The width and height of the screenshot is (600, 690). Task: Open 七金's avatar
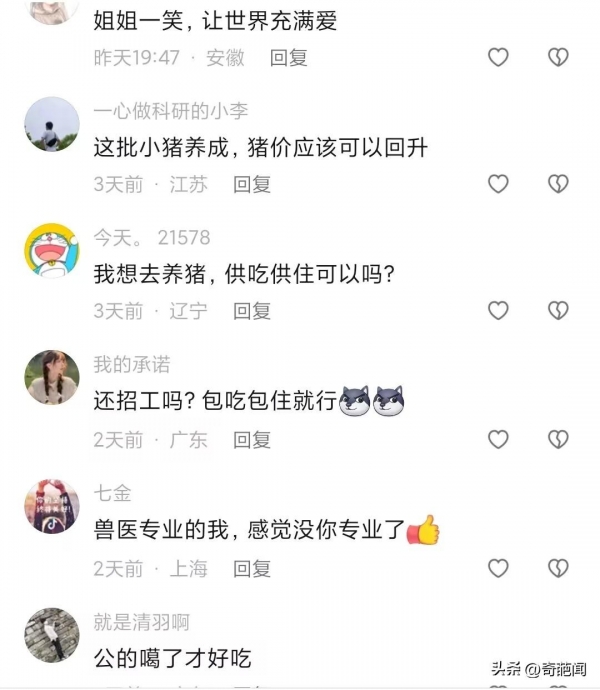tap(51, 506)
